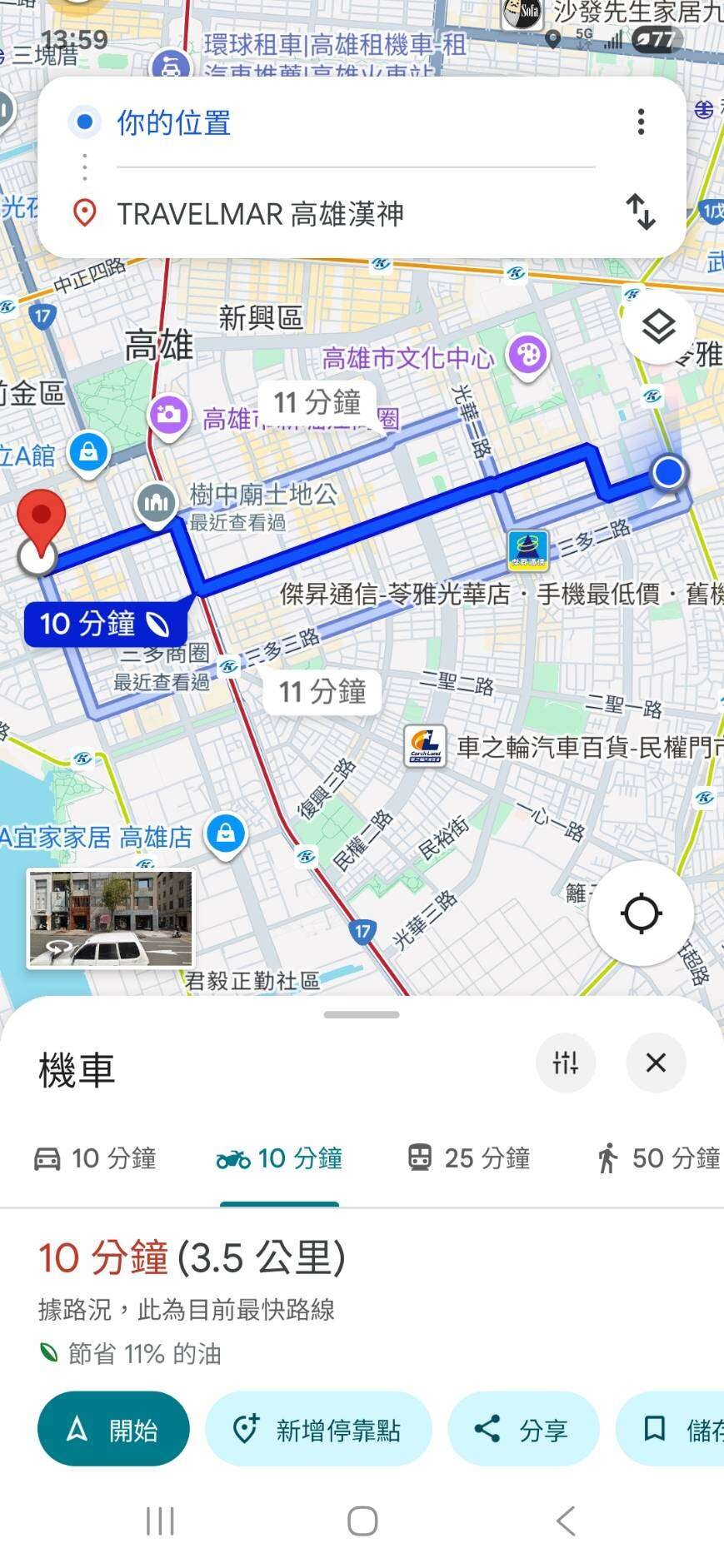Switch to the transit tab, 25 分鐘
The image size is (724, 1568).
click(x=468, y=1158)
